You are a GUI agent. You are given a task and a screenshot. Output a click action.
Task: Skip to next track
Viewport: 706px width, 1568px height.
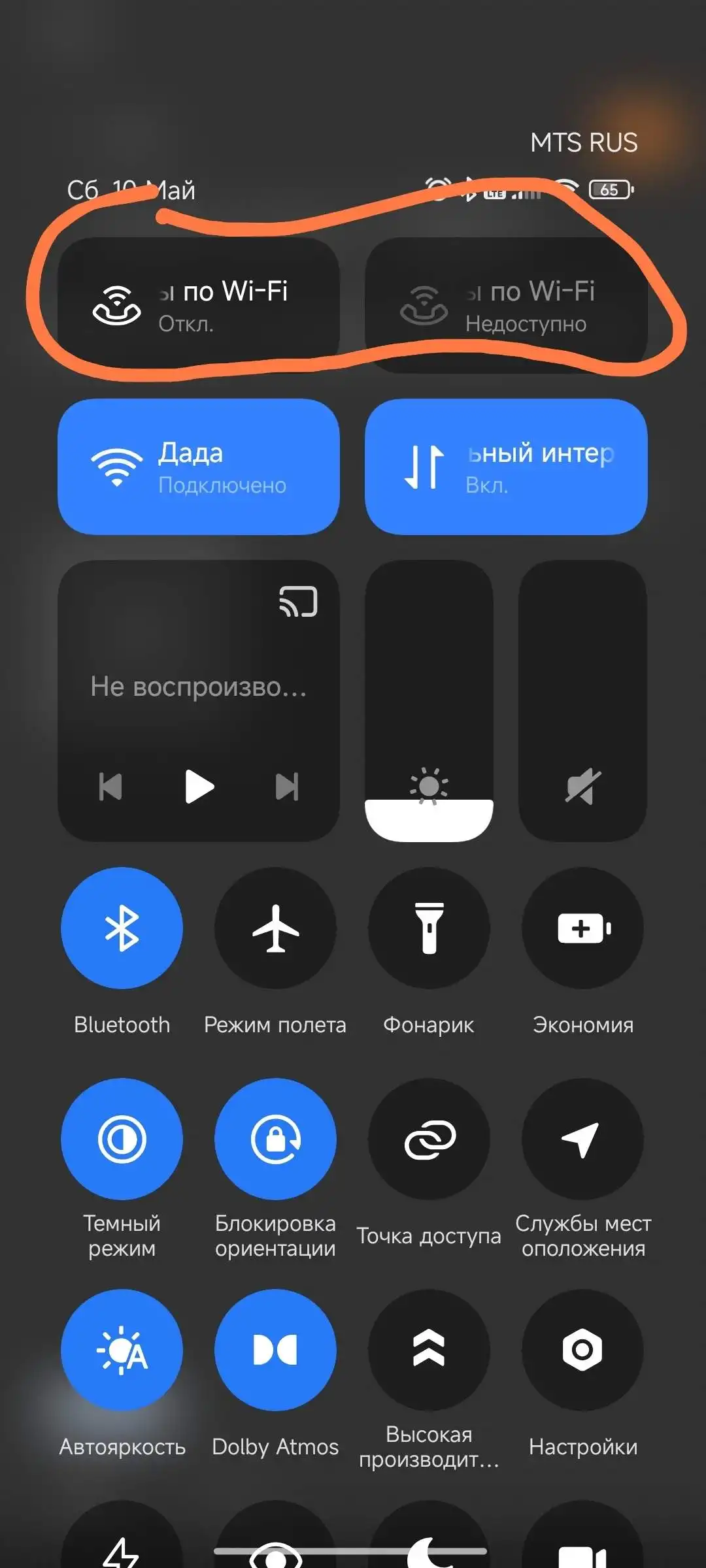287,786
